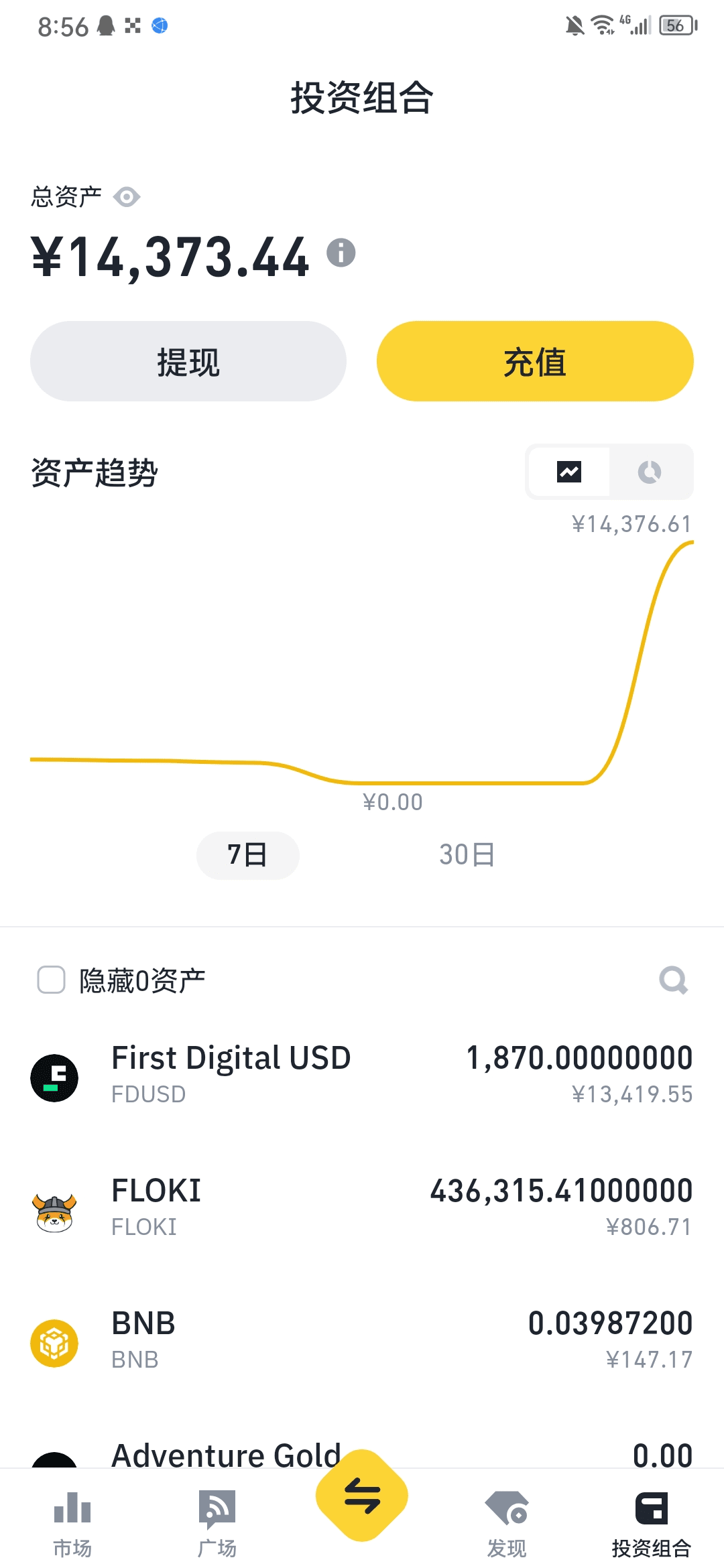
Task: Hide the total assets balance with eye icon
Action: click(x=126, y=197)
